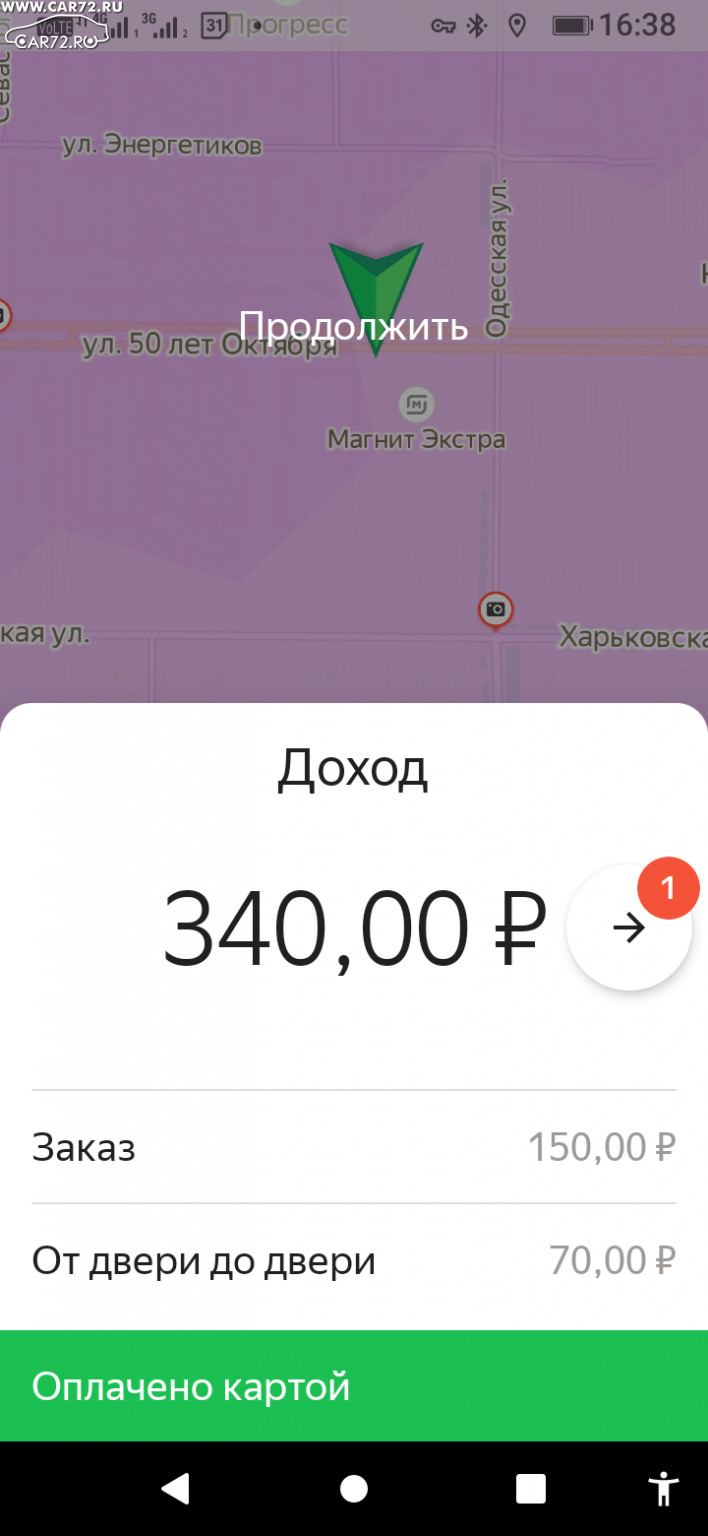Go back with system back button
Screen dimensions: 708x1536
176,1488
